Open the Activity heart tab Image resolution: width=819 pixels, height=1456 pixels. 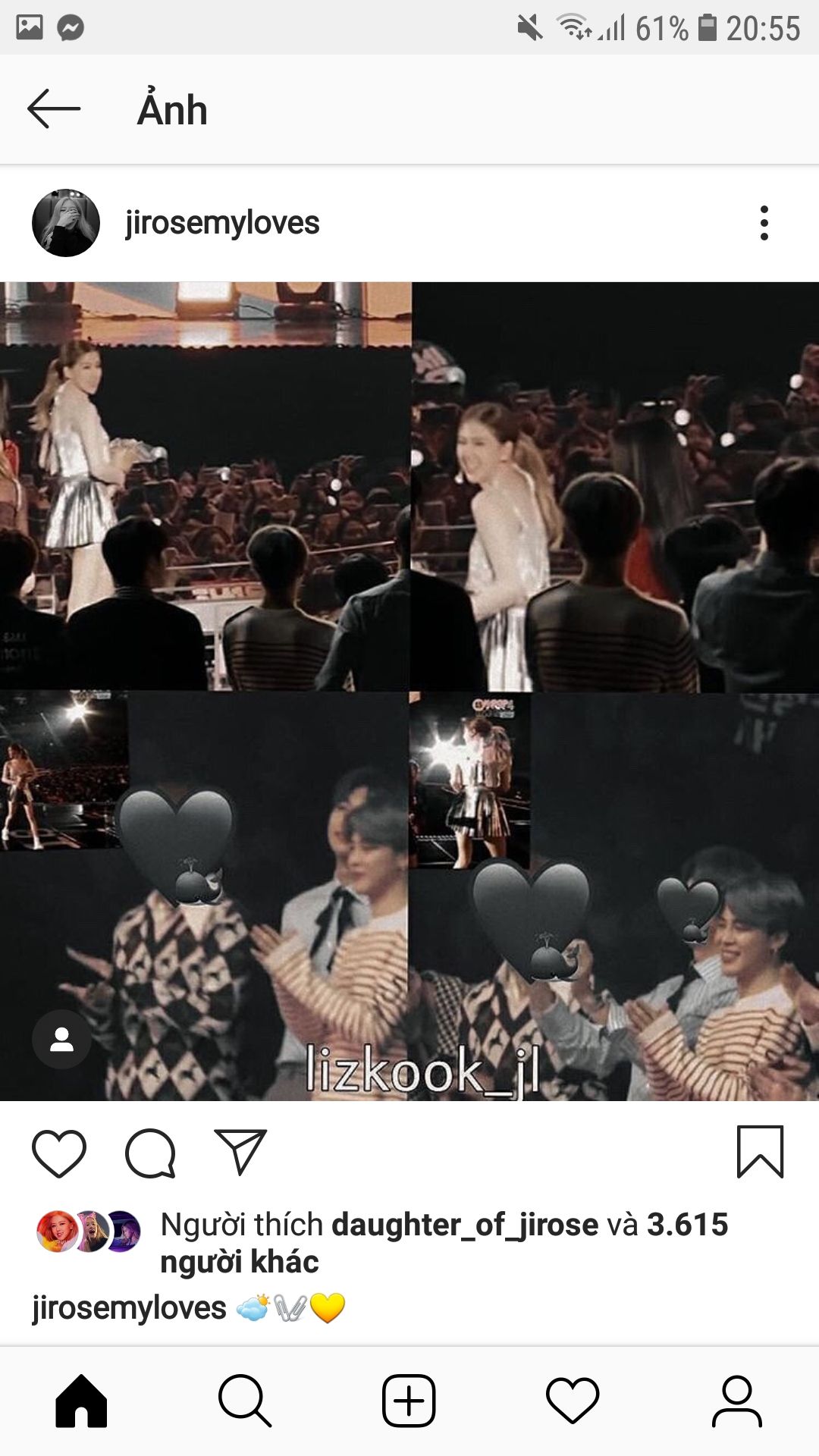[573, 1401]
